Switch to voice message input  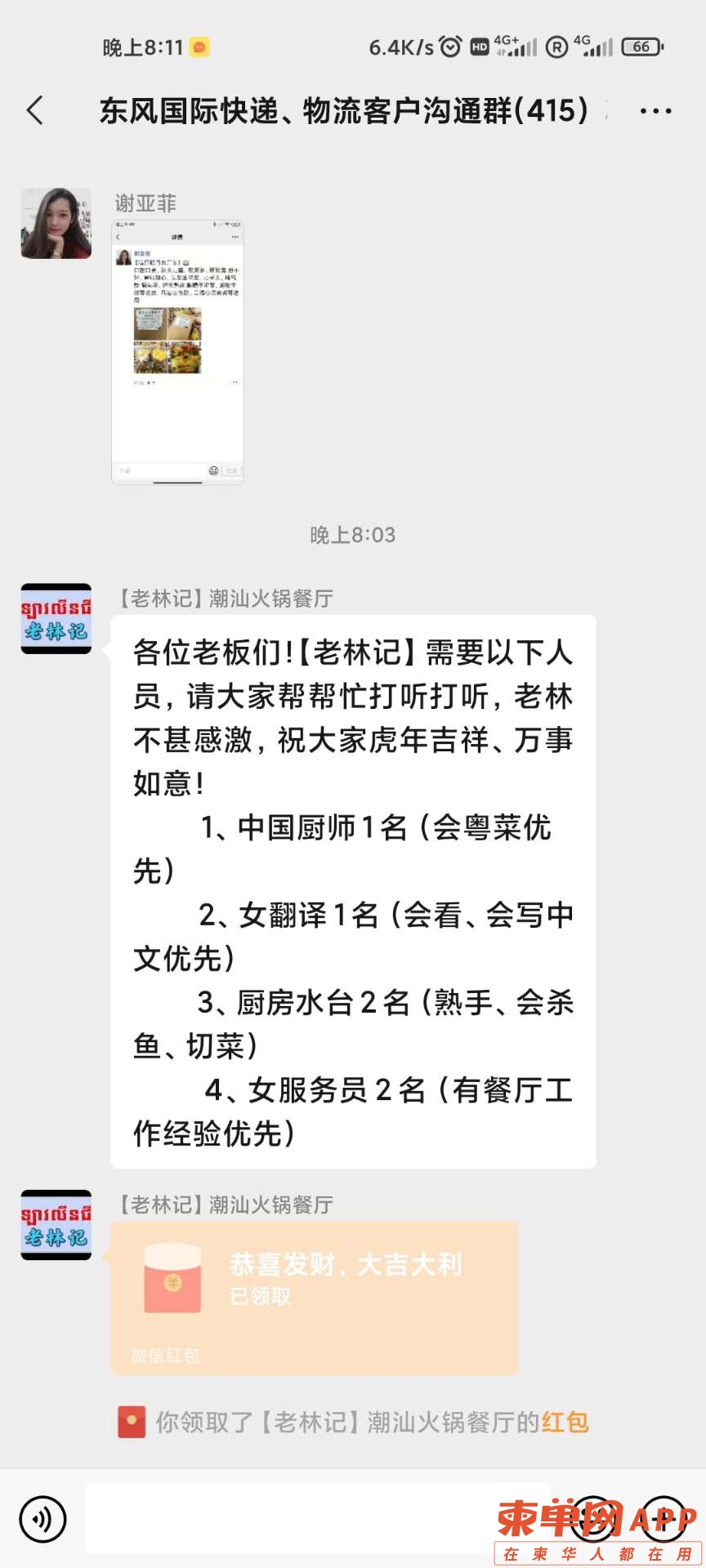42,1519
